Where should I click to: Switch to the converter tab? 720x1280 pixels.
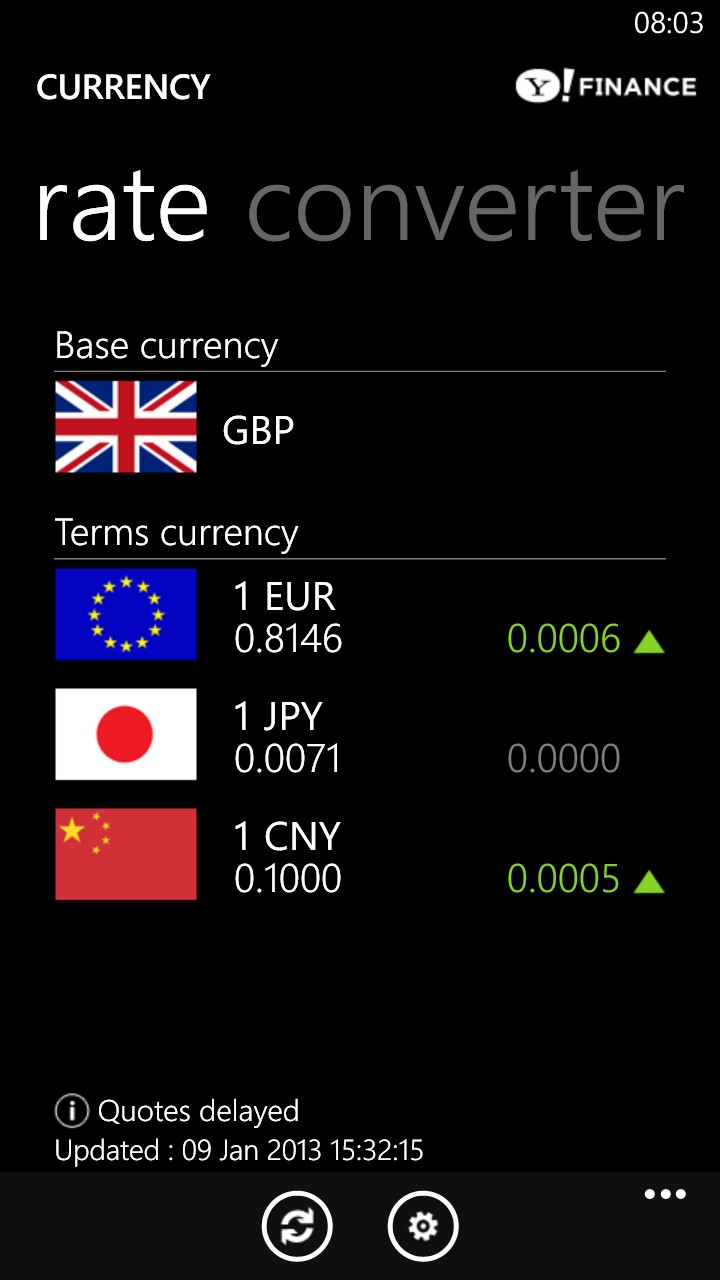coord(466,208)
